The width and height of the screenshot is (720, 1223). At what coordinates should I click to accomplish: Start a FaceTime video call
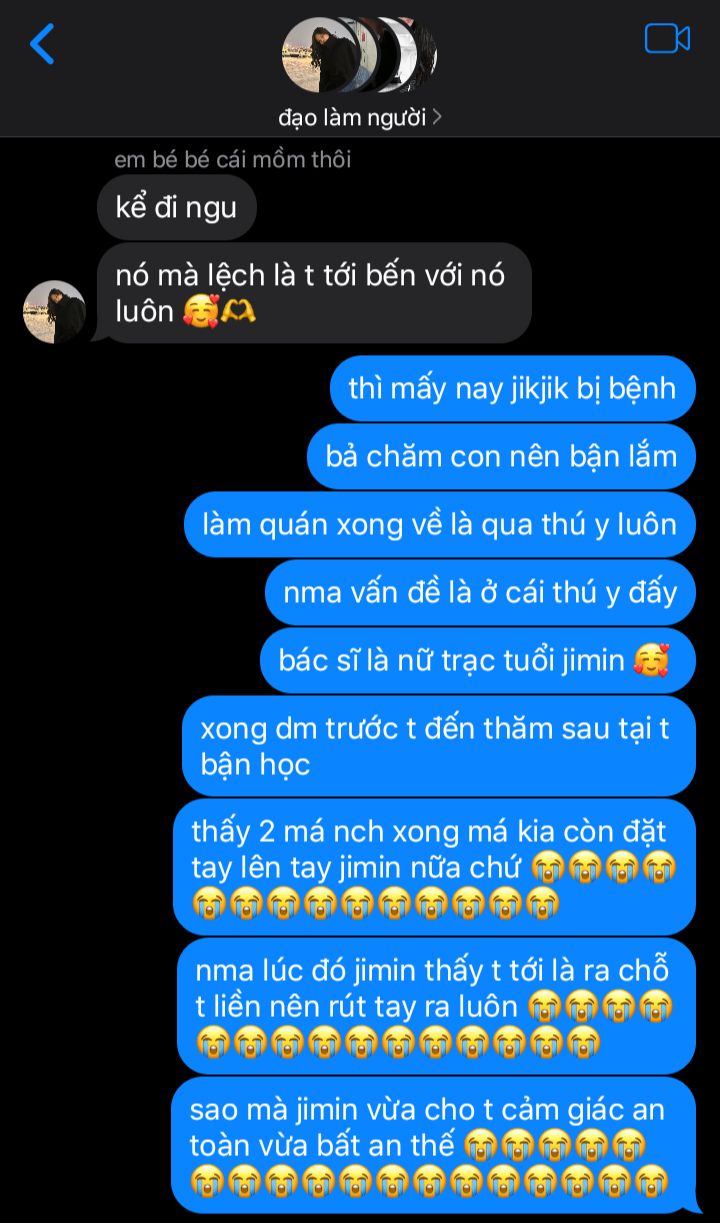tap(667, 39)
